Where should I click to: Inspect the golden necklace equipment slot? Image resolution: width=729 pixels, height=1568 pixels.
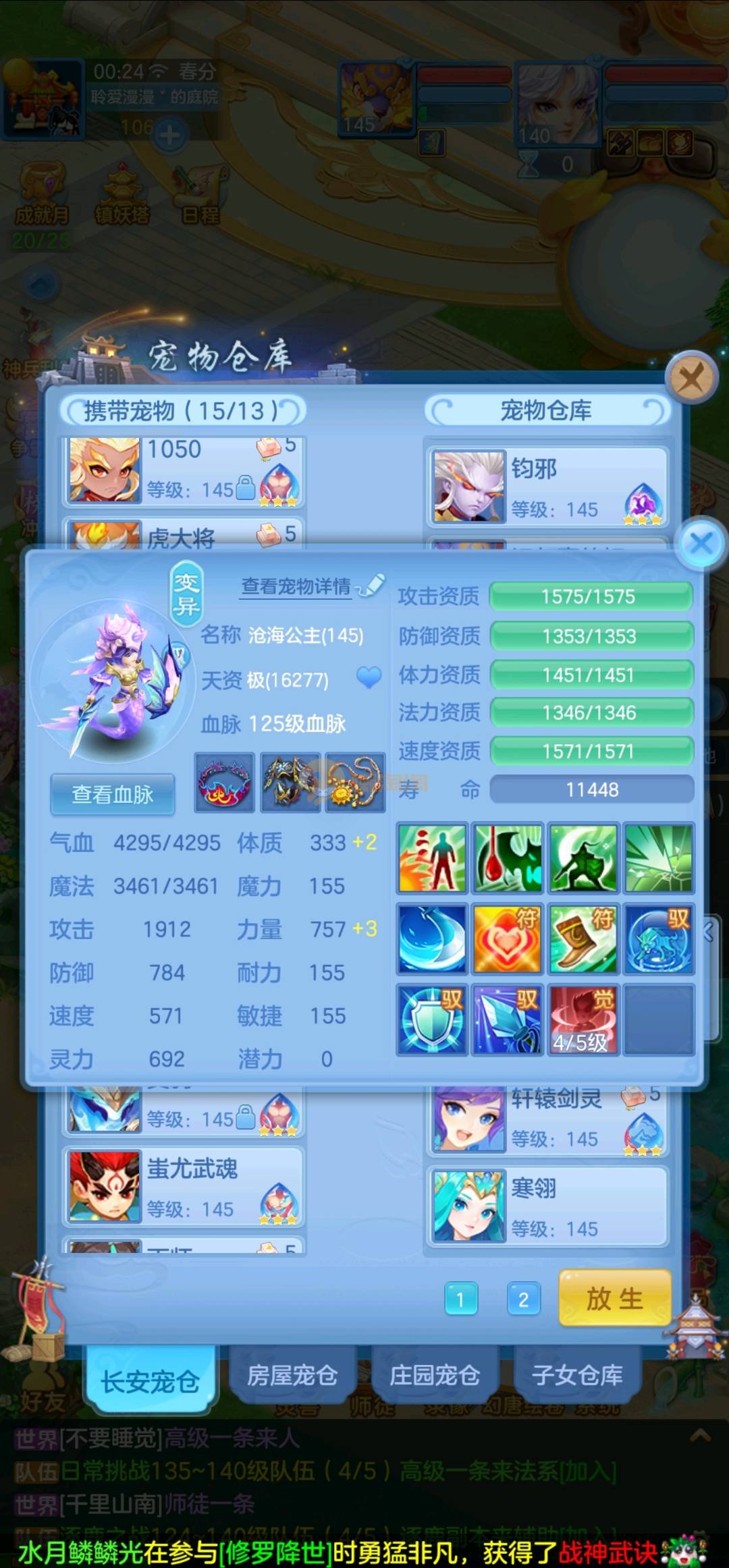[x=355, y=783]
